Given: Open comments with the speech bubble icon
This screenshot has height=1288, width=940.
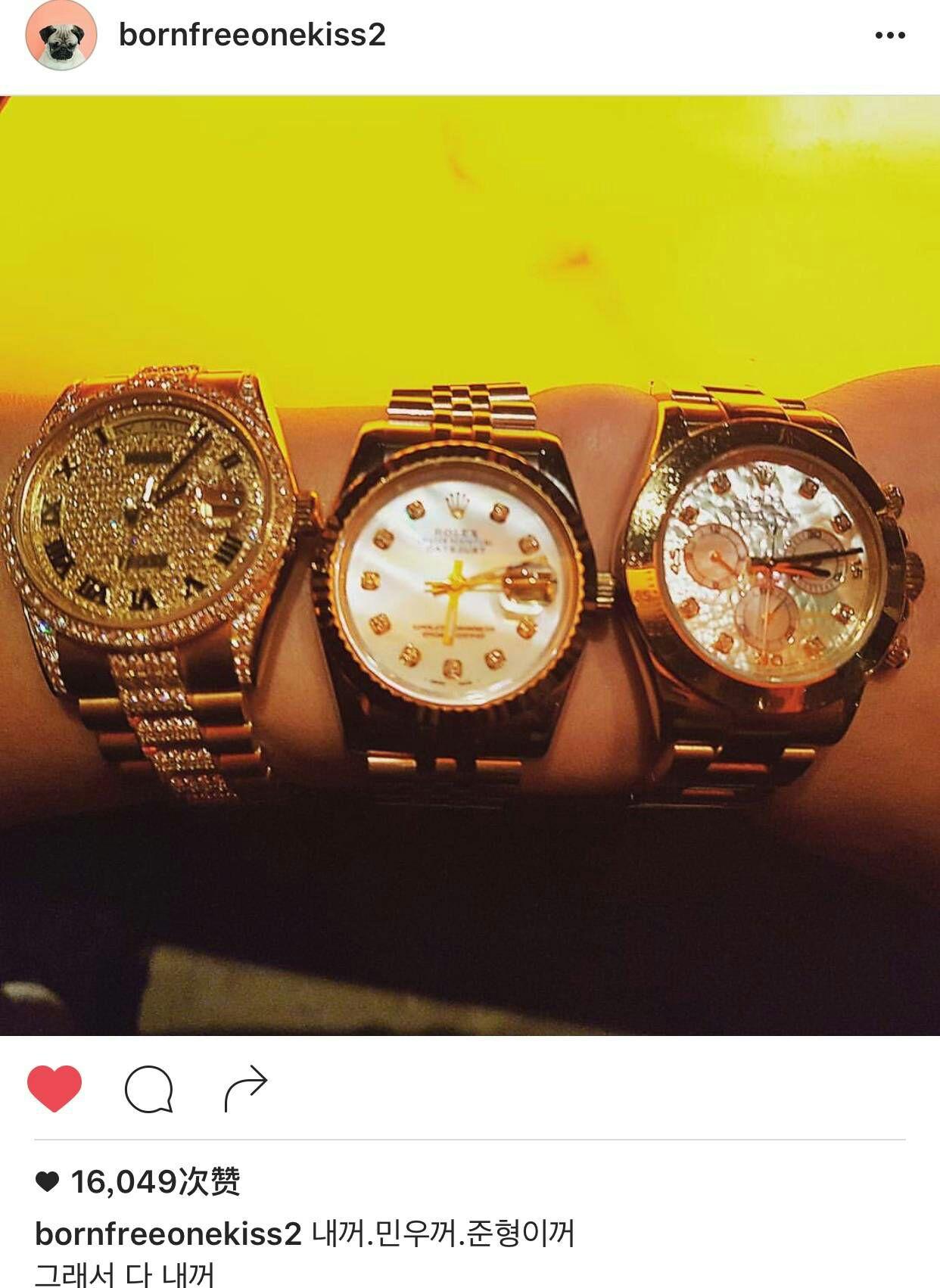Looking at the screenshot, I should click(x=149, y=1089).
